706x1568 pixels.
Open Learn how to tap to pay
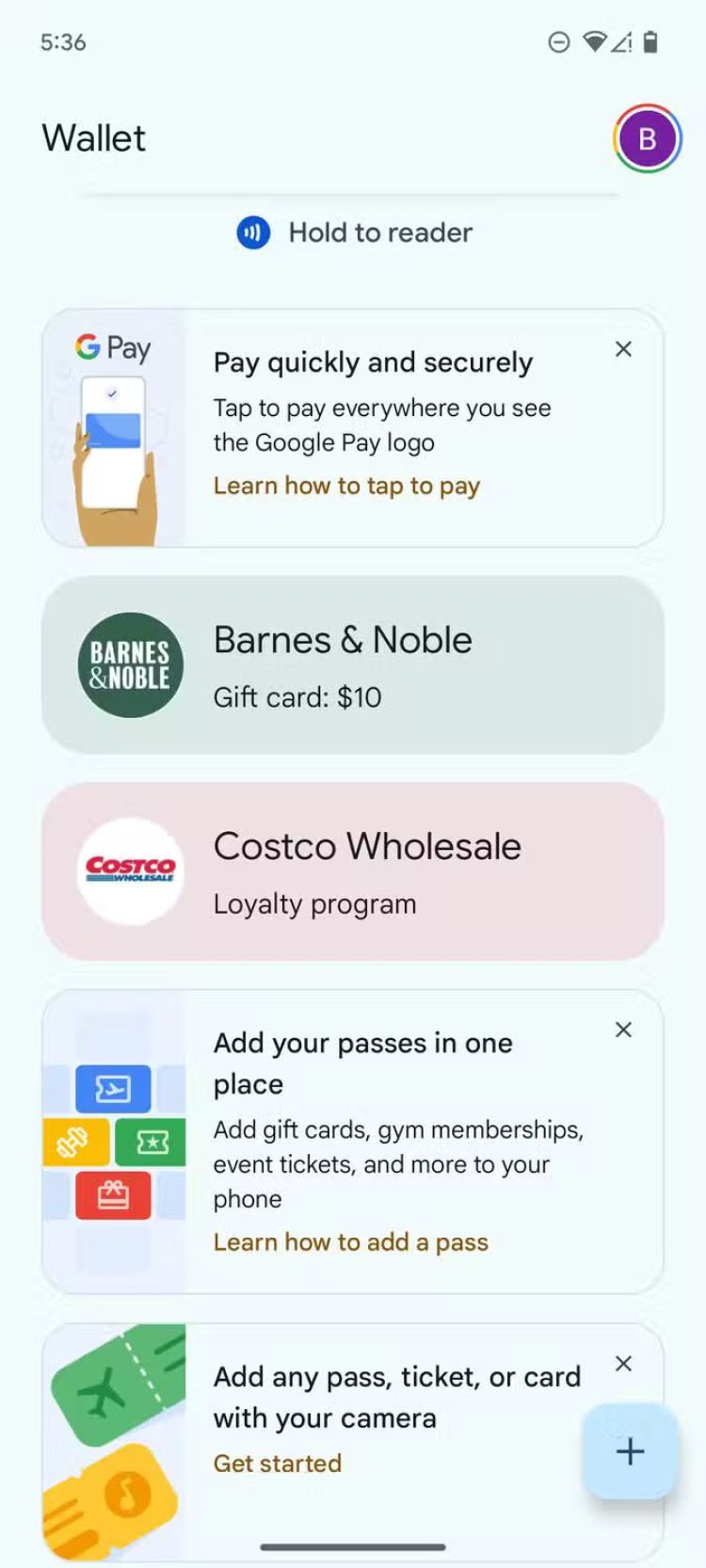tap(346, 486)
